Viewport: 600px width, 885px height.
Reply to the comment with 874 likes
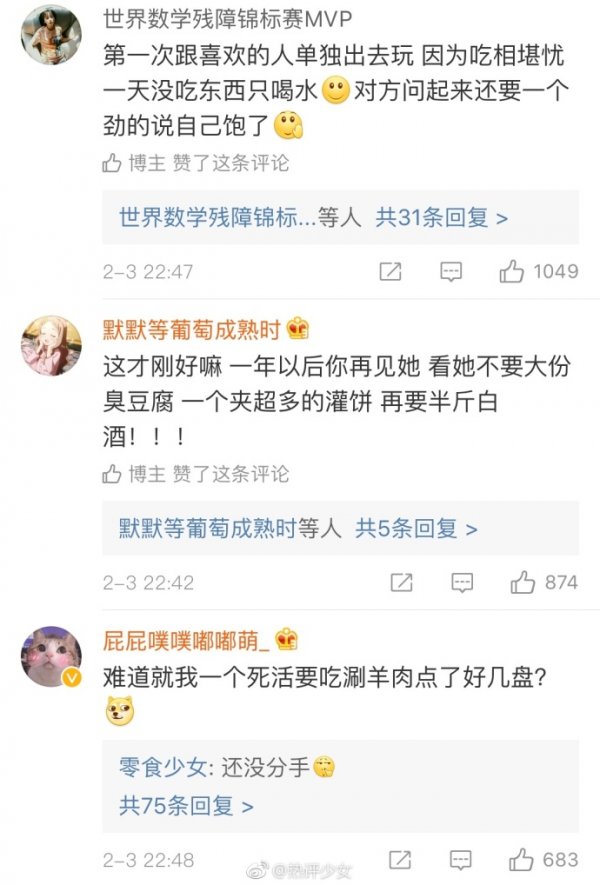(x=461, y=583)
